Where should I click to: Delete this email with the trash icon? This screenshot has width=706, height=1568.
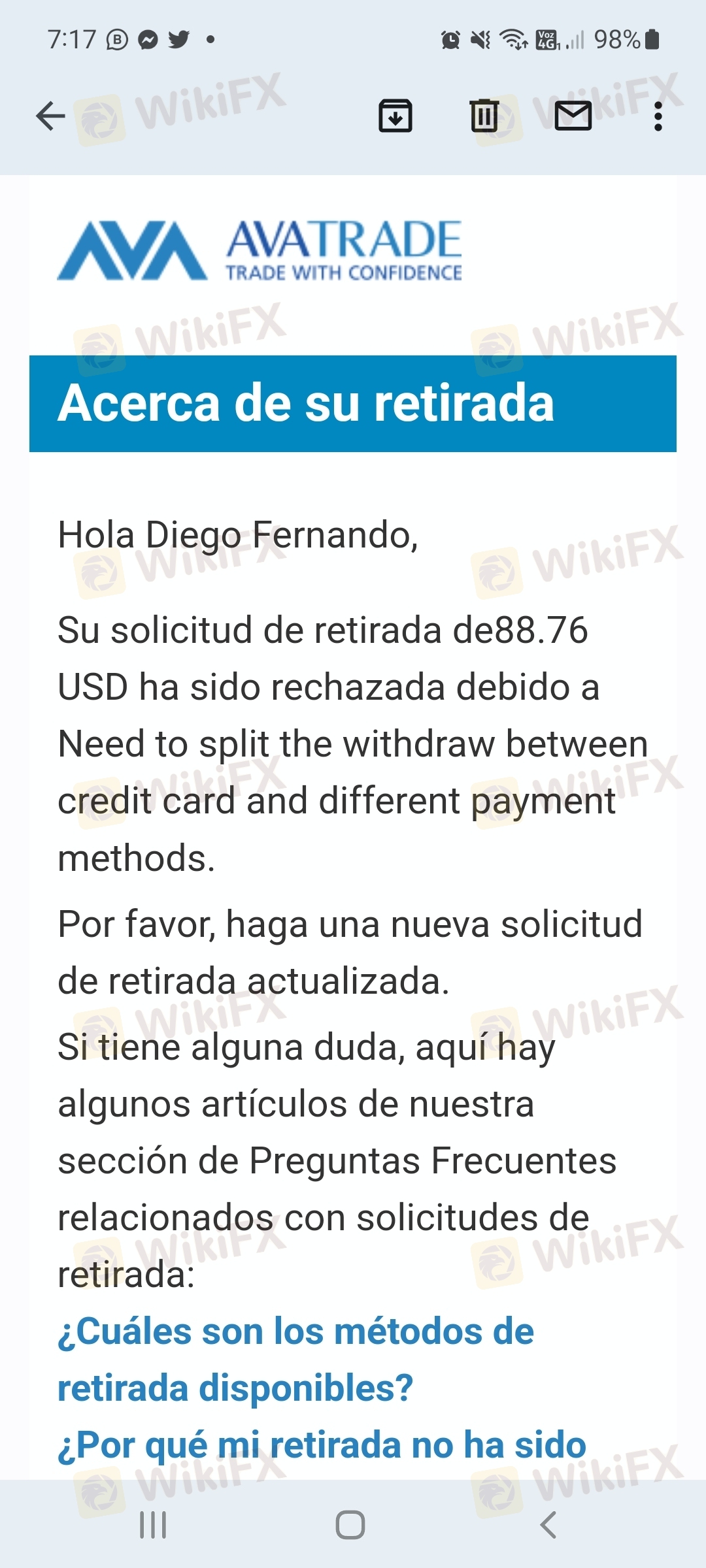(x=484, y=116)
